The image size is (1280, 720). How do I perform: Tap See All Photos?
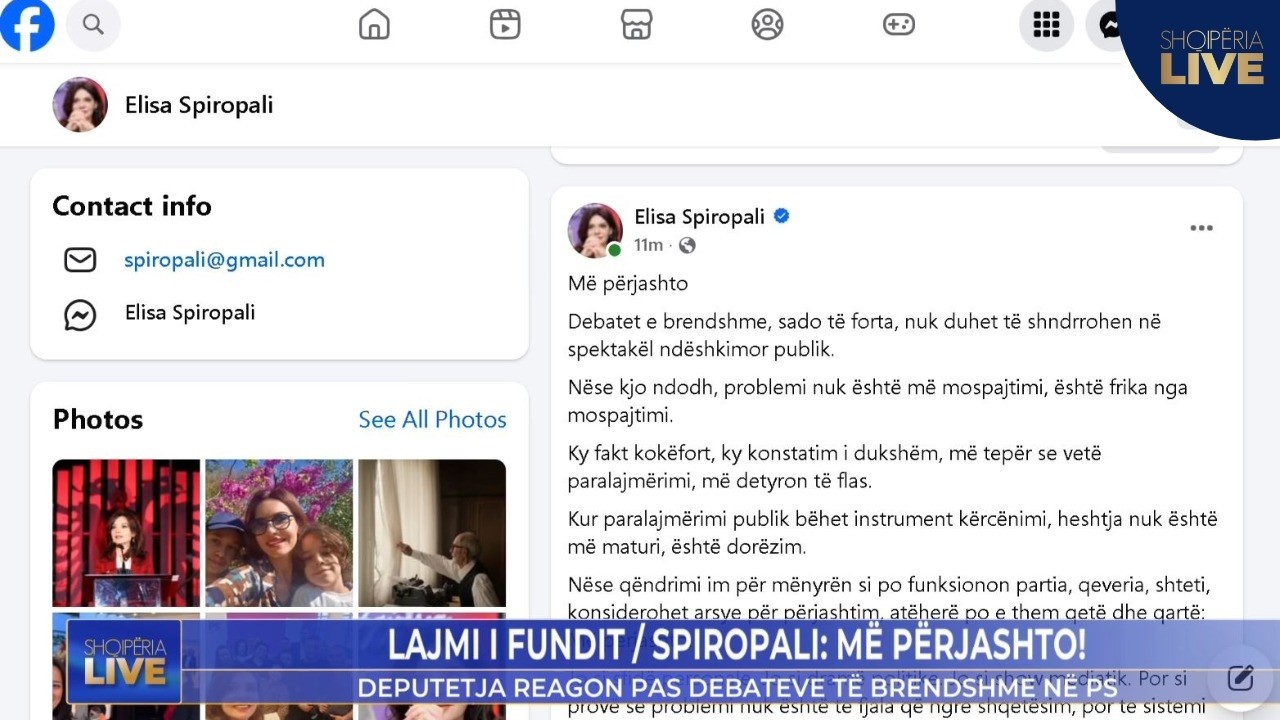coord(432,420)
